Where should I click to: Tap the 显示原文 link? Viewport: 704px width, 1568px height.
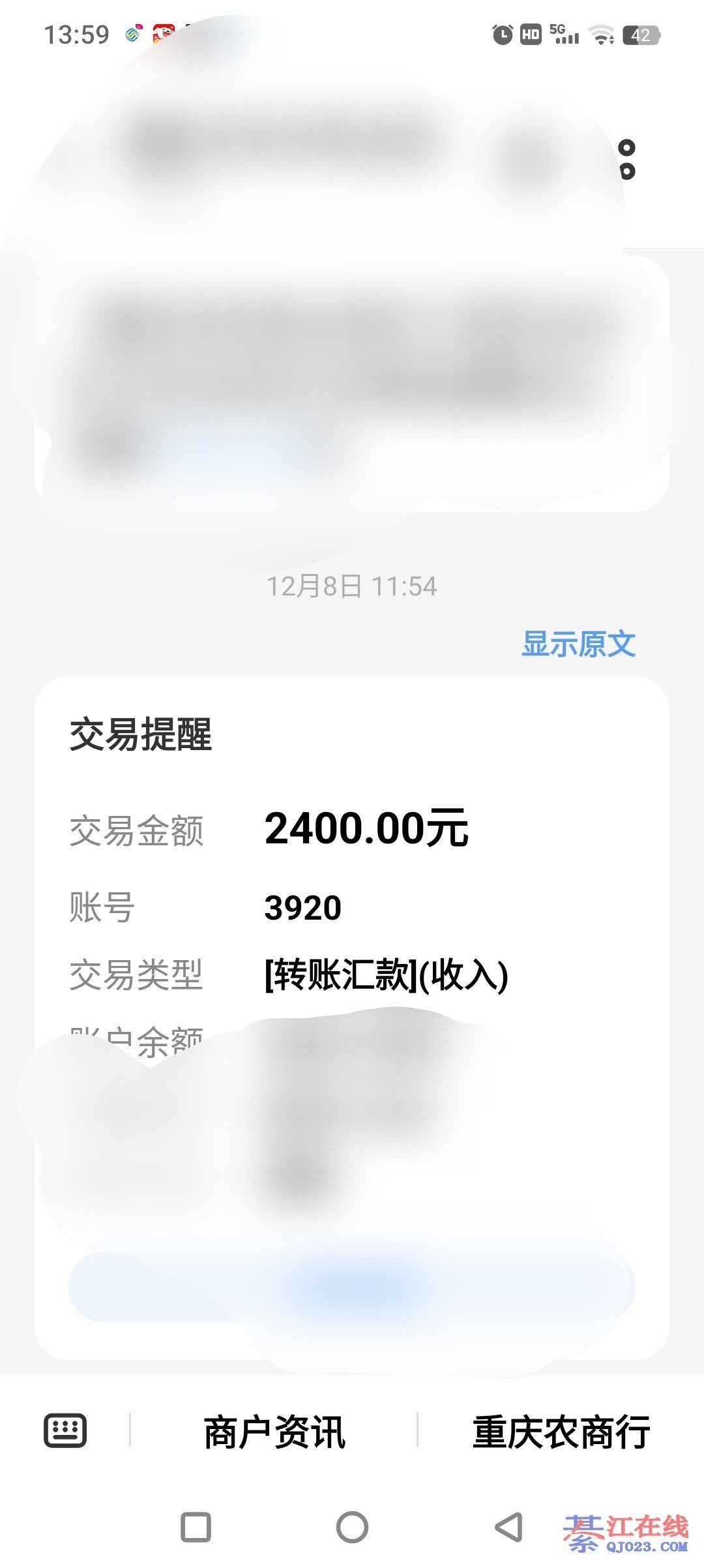click(x=578, y=644)
